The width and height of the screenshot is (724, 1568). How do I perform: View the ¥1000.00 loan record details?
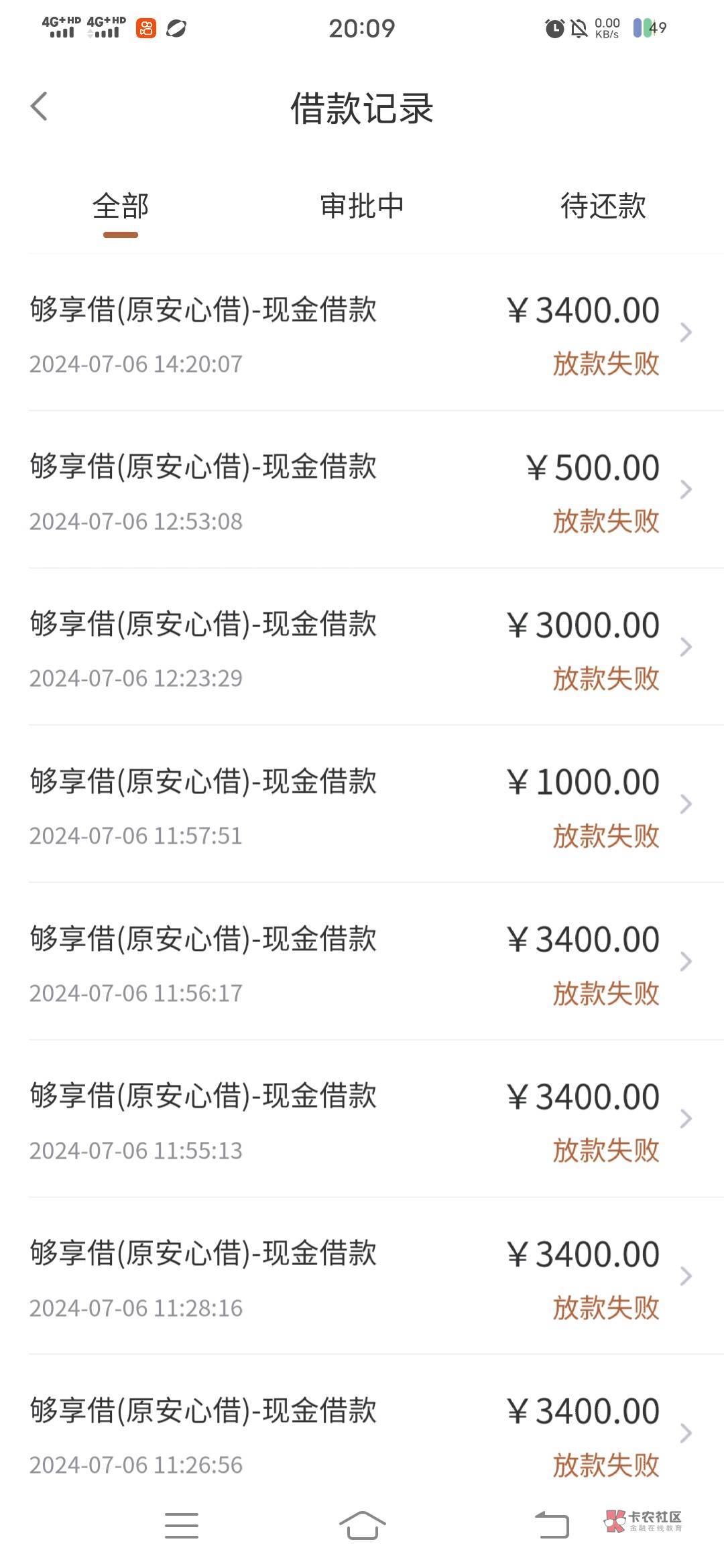(x=362, y=804)
